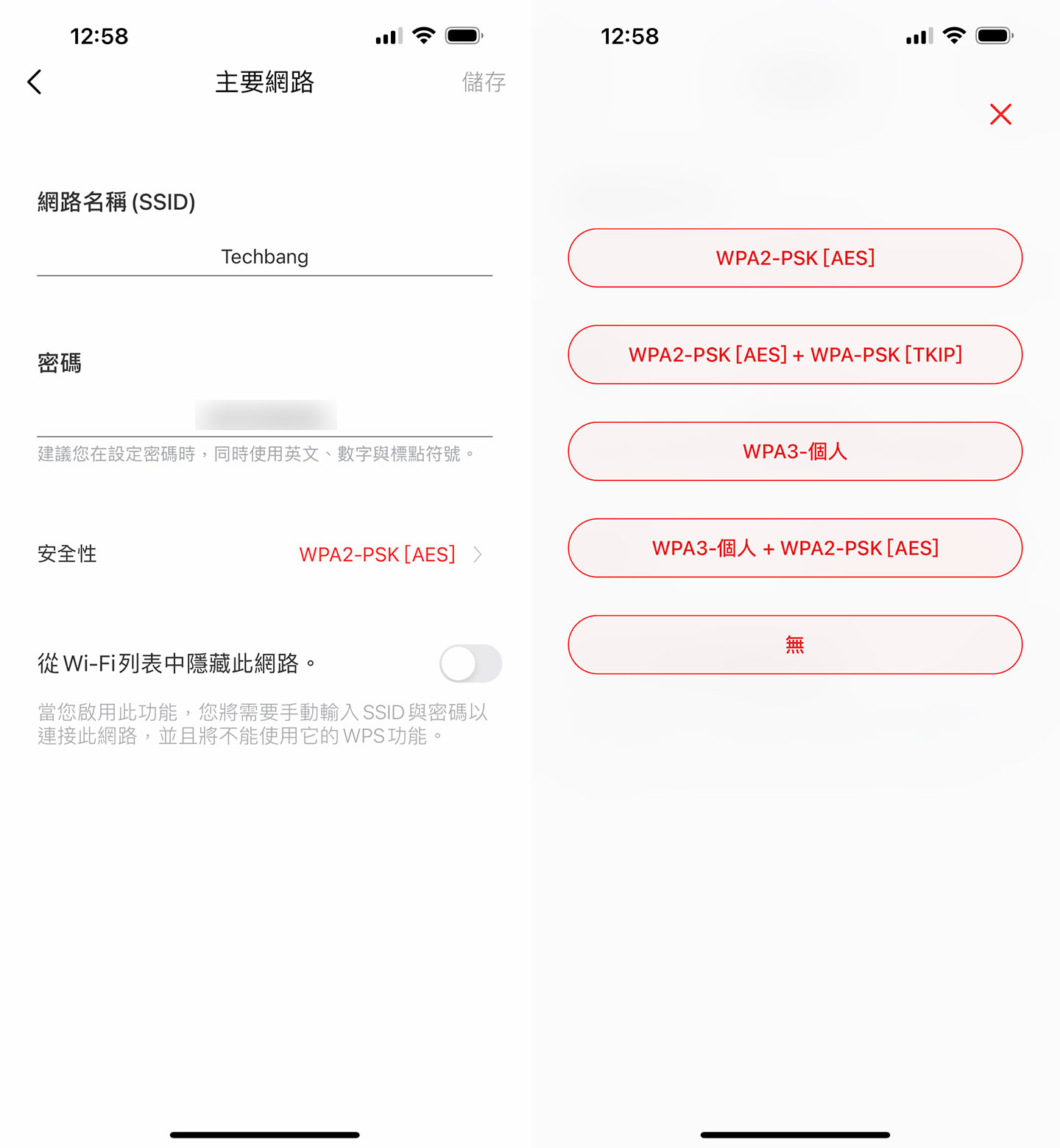Select 無 for no security

click(795, 645)
